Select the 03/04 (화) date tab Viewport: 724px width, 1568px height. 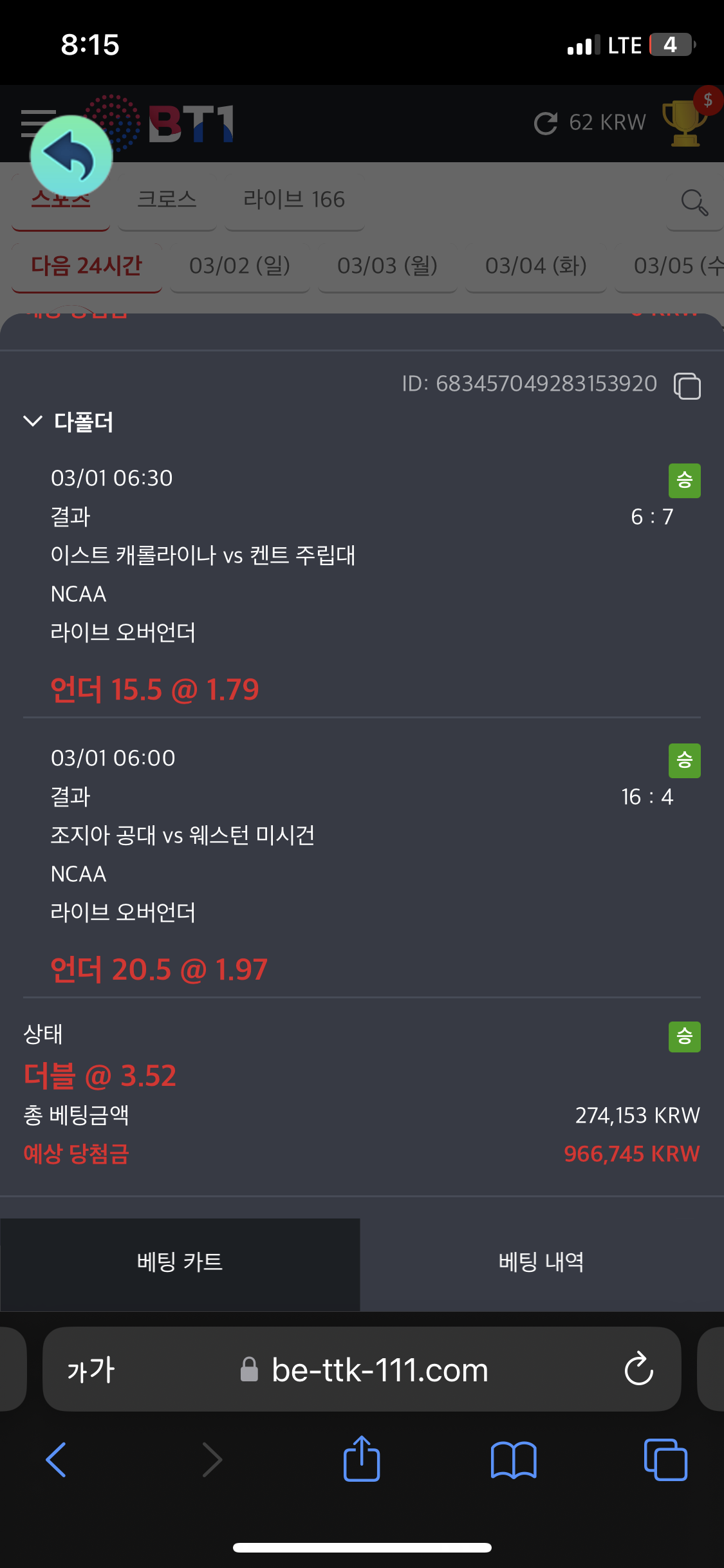536,266
